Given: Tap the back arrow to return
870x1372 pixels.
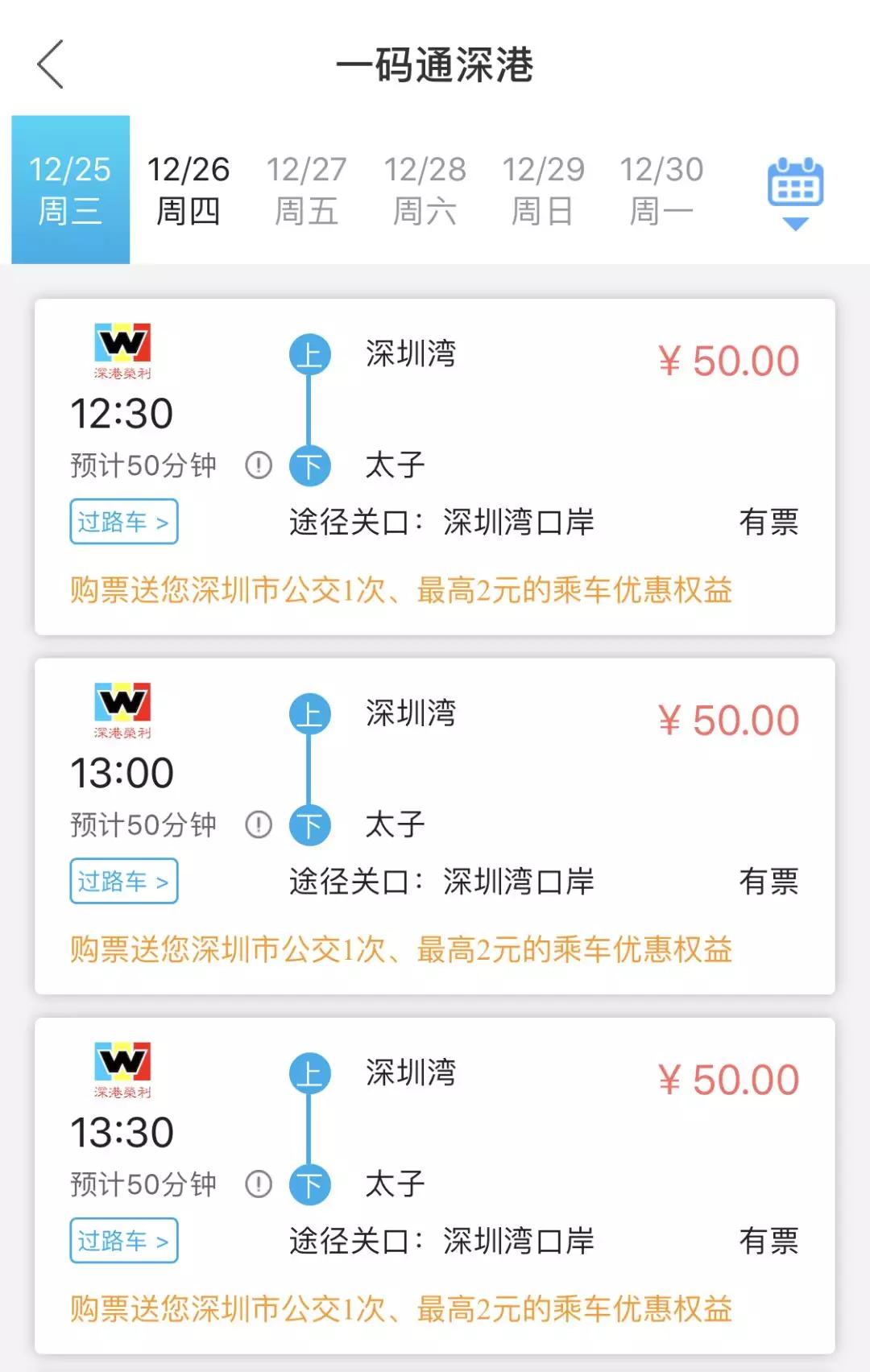Looking at the screenshot, I should click(48, 64).
